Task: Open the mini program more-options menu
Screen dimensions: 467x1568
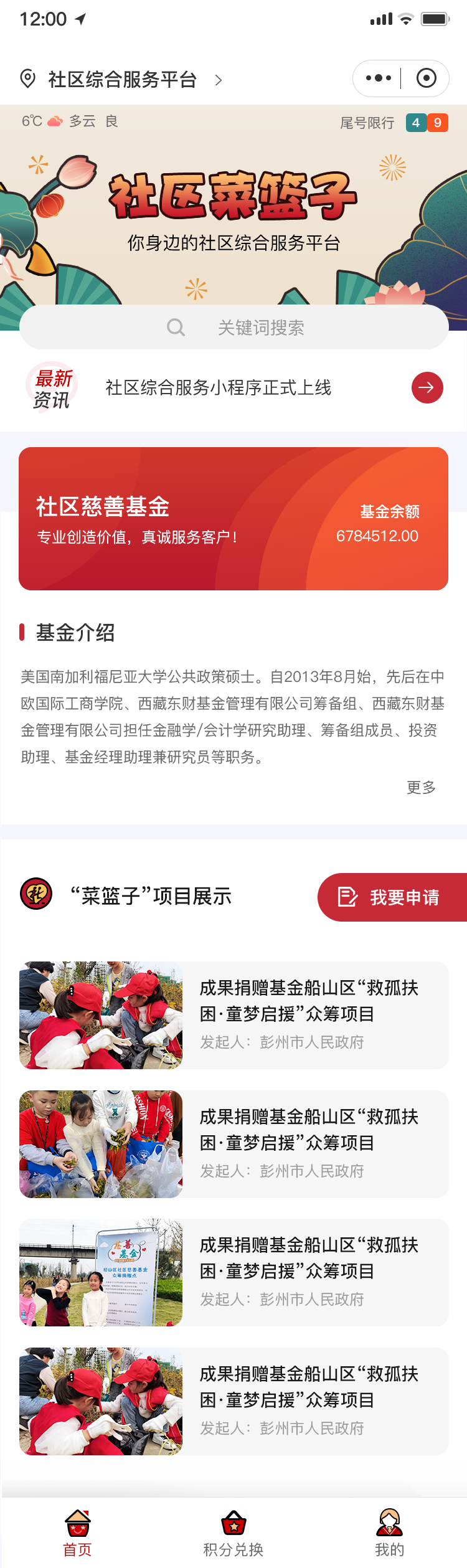Action: tap(378, 78)
